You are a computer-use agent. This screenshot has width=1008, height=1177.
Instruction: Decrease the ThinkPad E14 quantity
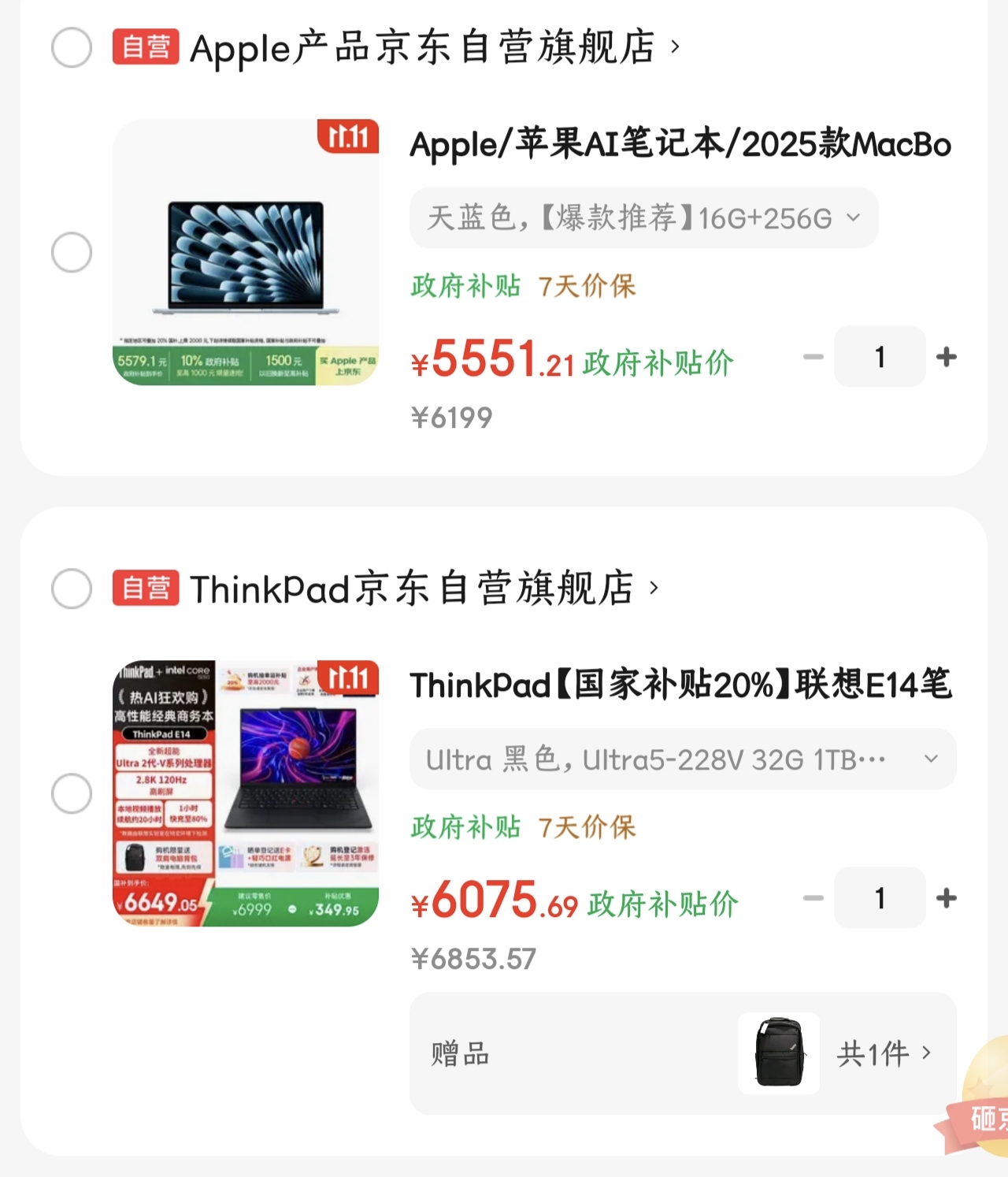[813, 898]
